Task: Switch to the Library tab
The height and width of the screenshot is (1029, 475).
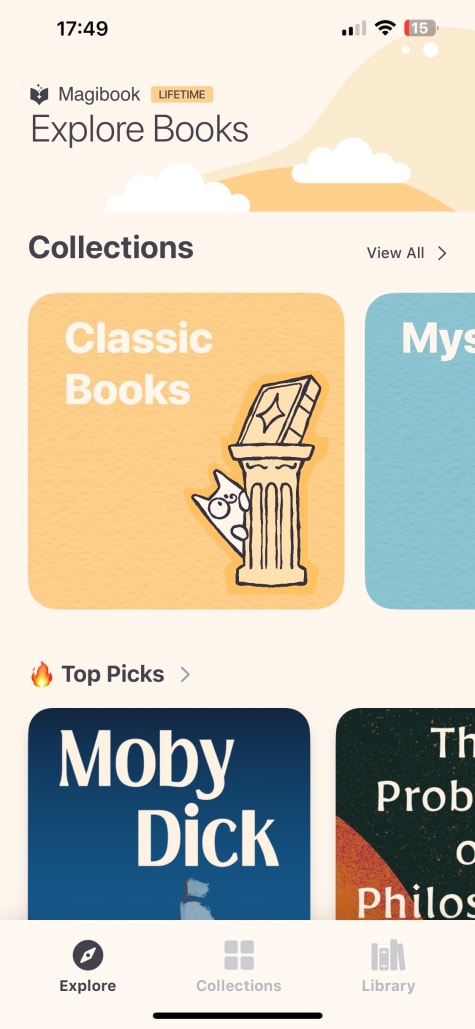Action: (x=388, y=966)
